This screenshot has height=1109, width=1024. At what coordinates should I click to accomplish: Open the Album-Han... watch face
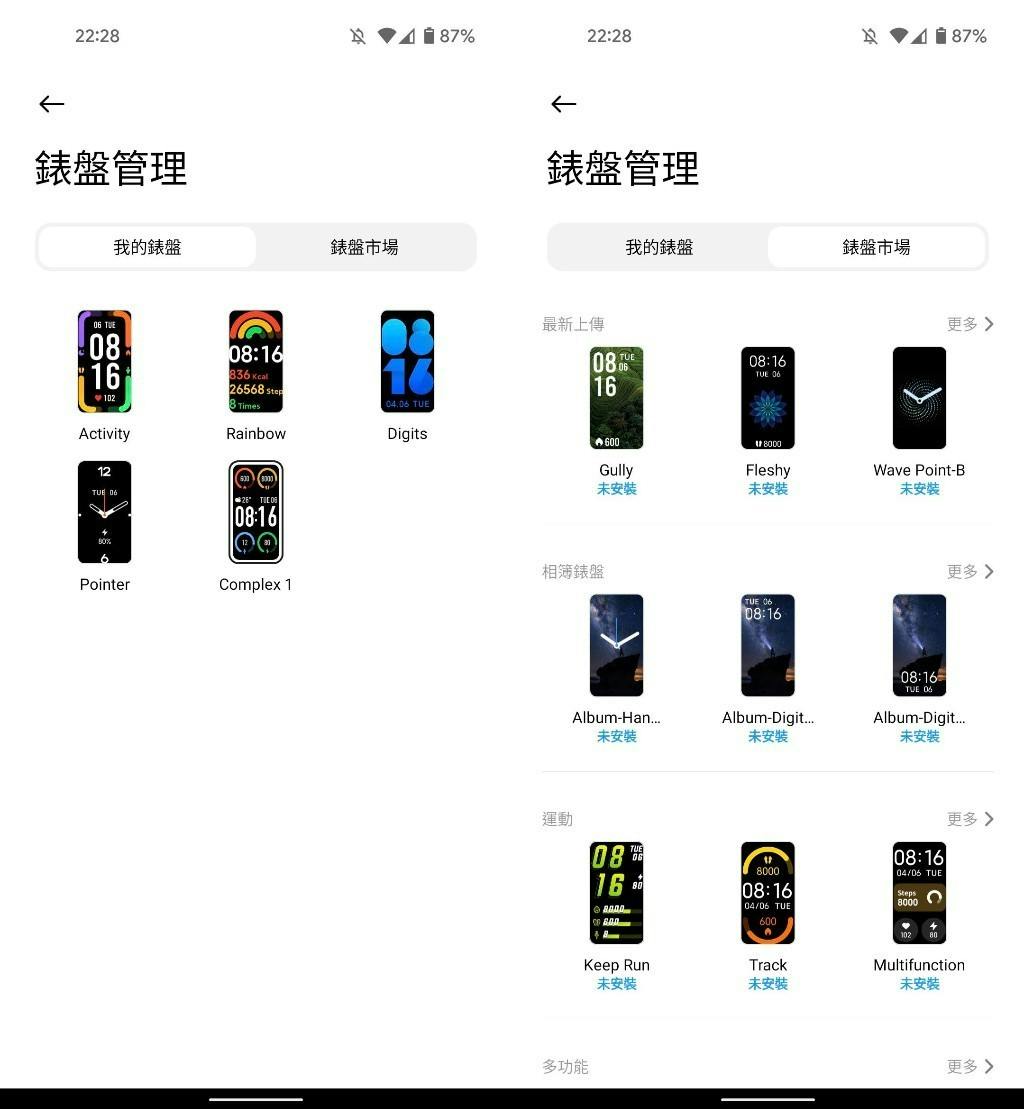click(616, 645)
